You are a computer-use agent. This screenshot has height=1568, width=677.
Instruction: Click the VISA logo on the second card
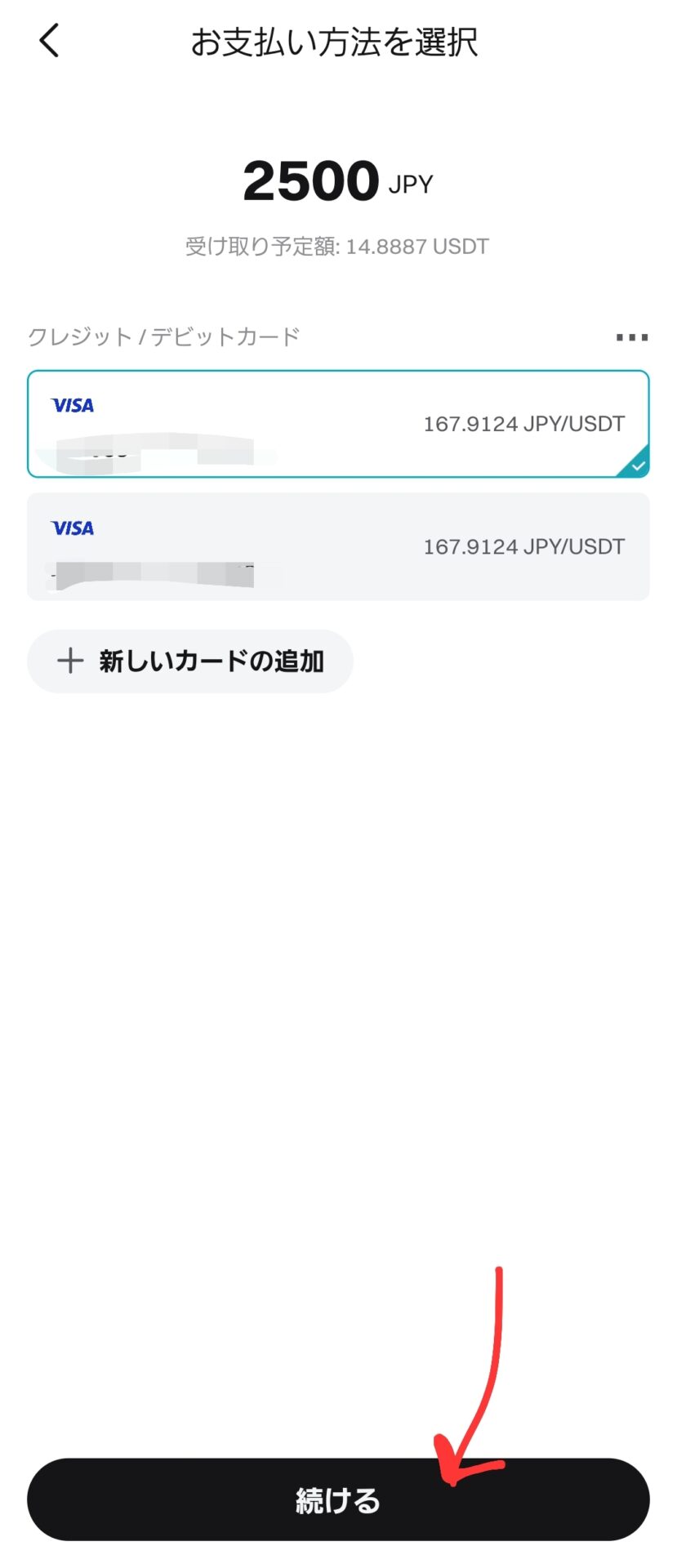point(71,529)
